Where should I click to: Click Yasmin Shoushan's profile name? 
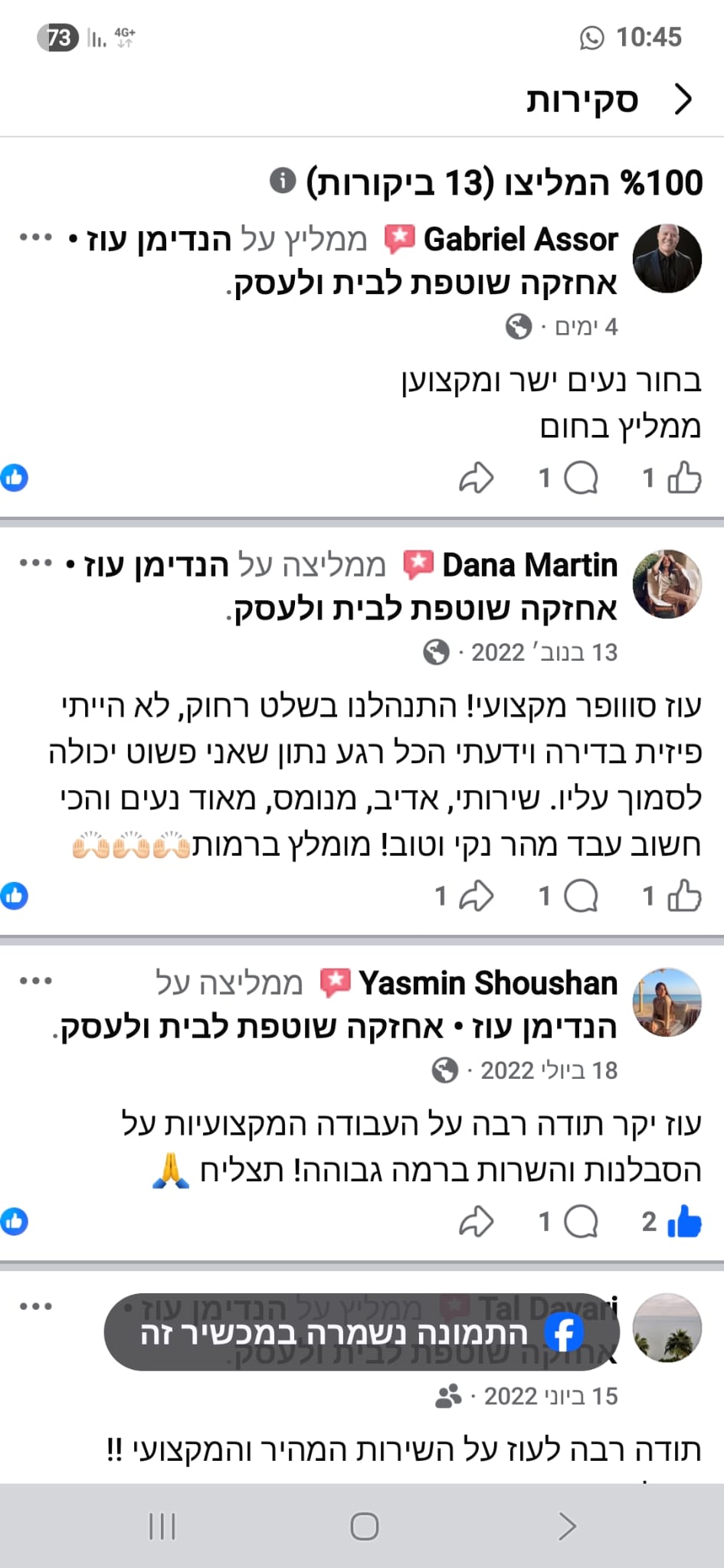pyautogui.click(x=489, y=982)
